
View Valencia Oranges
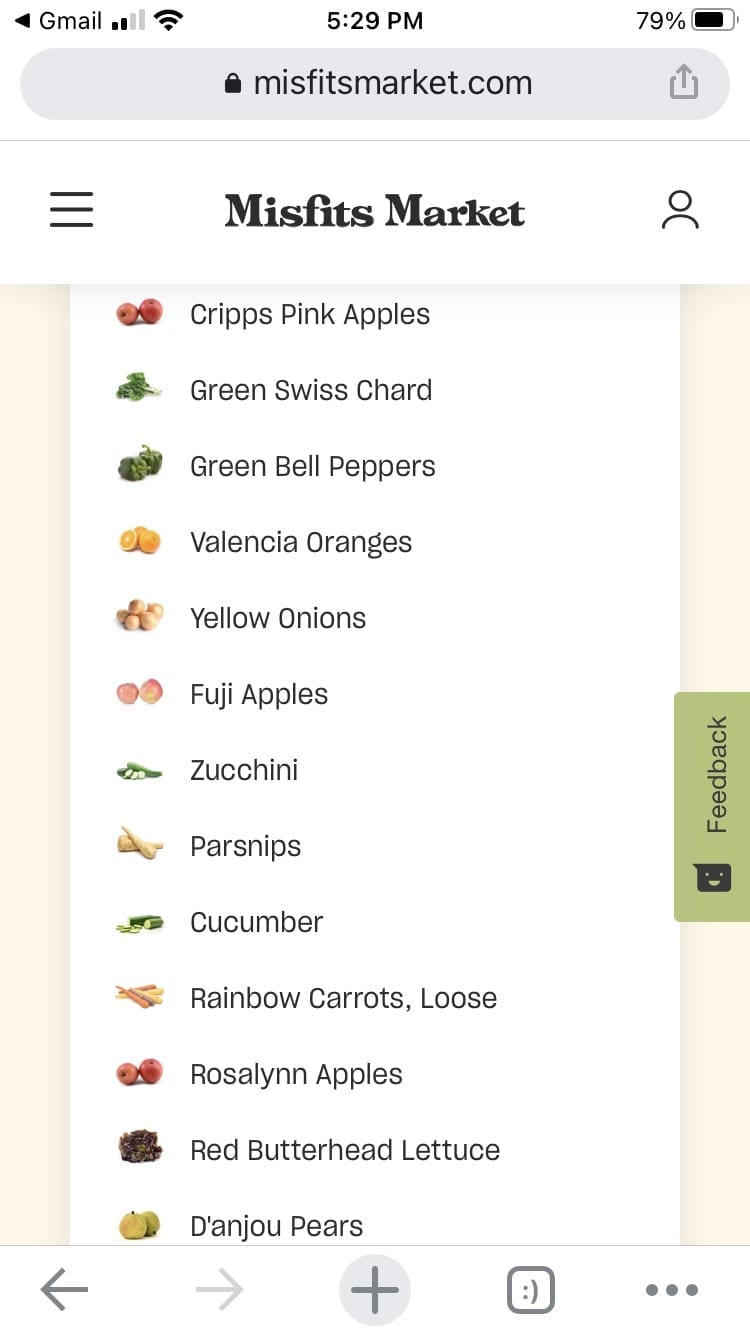300,541
